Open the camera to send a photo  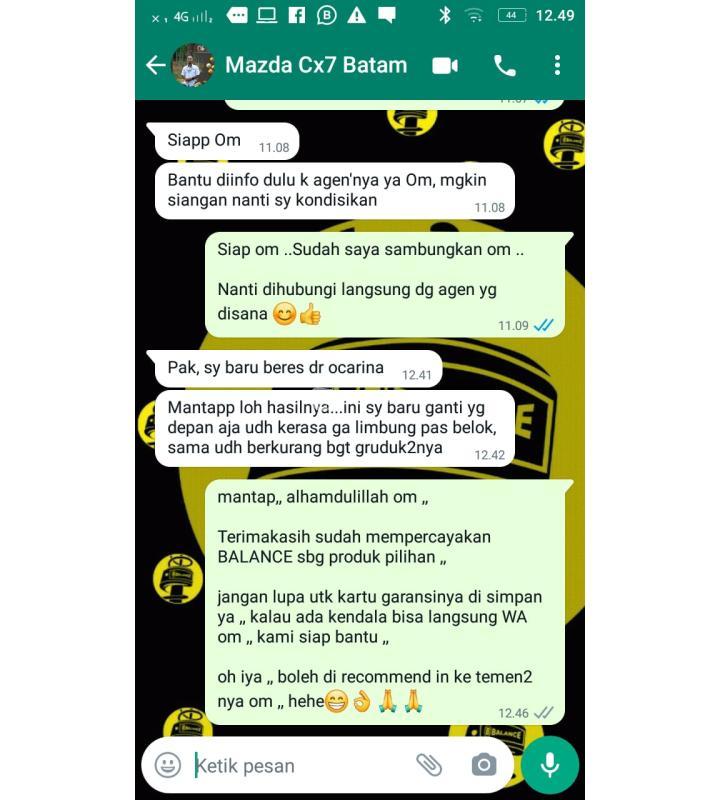484,765
